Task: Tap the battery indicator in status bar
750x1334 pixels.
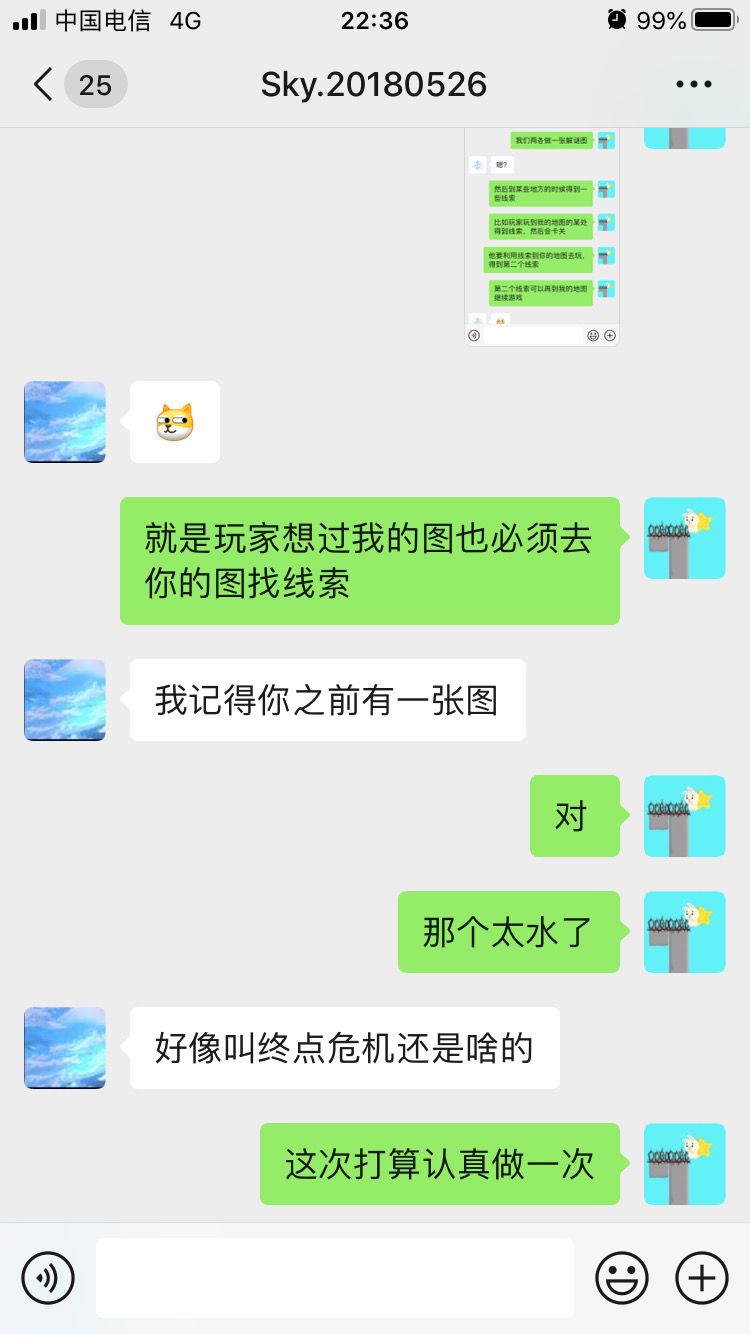Action: (712, 19)
